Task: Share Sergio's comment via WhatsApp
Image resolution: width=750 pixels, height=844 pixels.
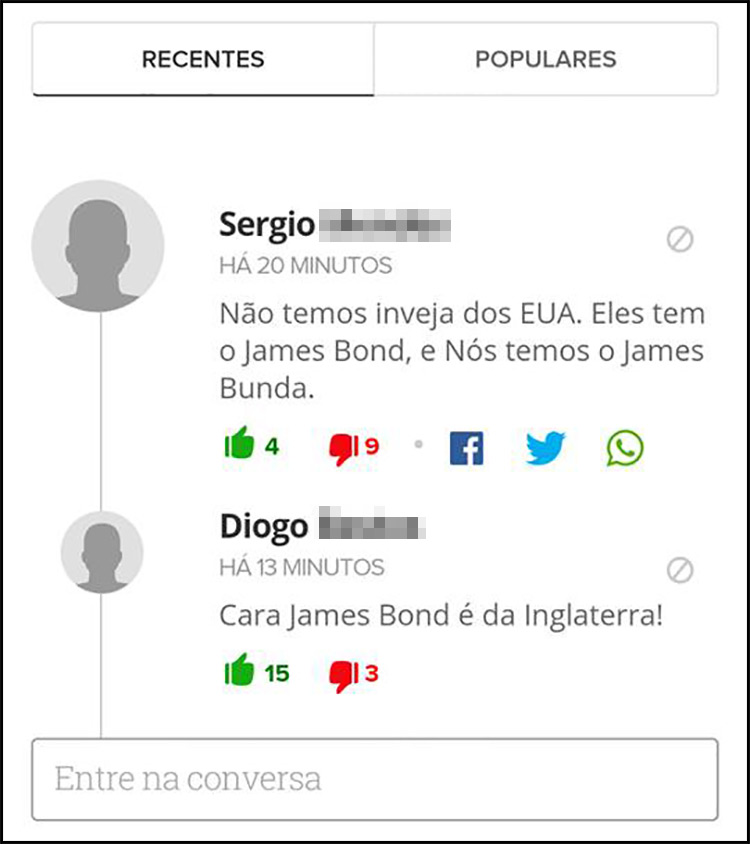Action: click(x=622, y=449)
